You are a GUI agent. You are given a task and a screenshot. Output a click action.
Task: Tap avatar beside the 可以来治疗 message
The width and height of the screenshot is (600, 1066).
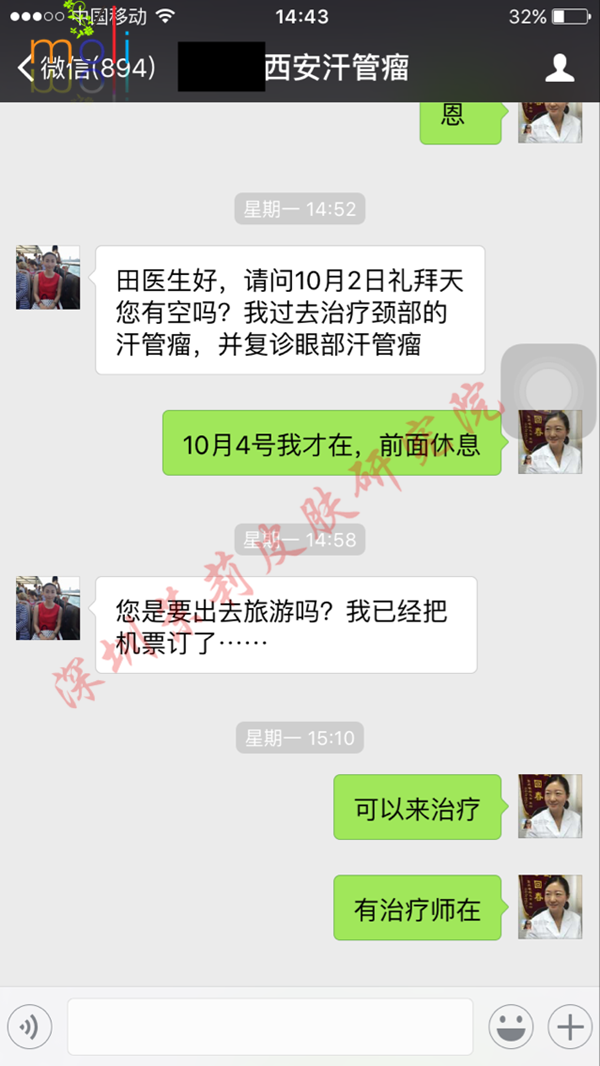550,806
